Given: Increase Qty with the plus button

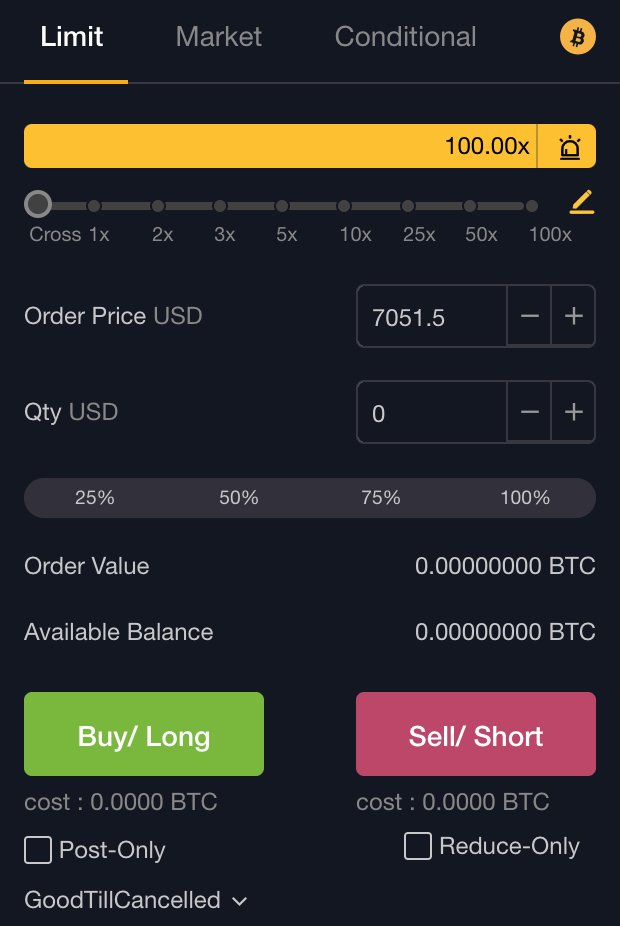Looking at the screenshot, I should [574, 413].
